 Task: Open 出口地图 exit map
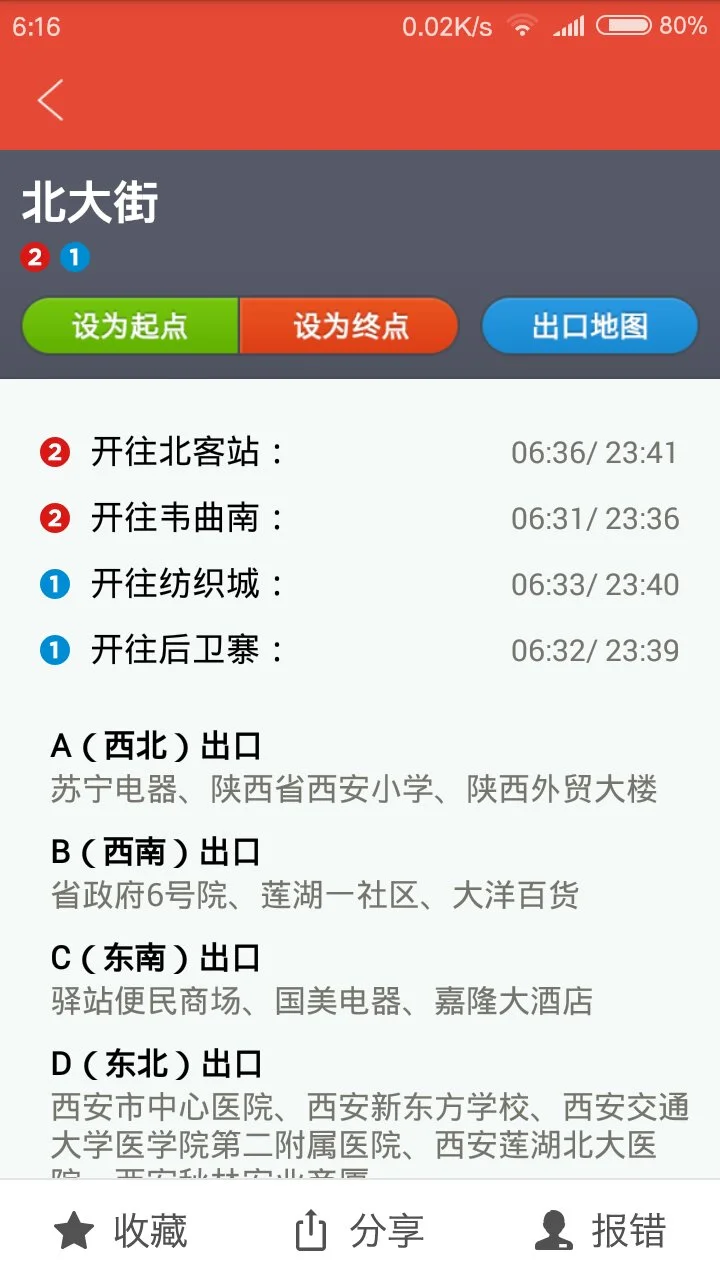(x=589, y=325)
